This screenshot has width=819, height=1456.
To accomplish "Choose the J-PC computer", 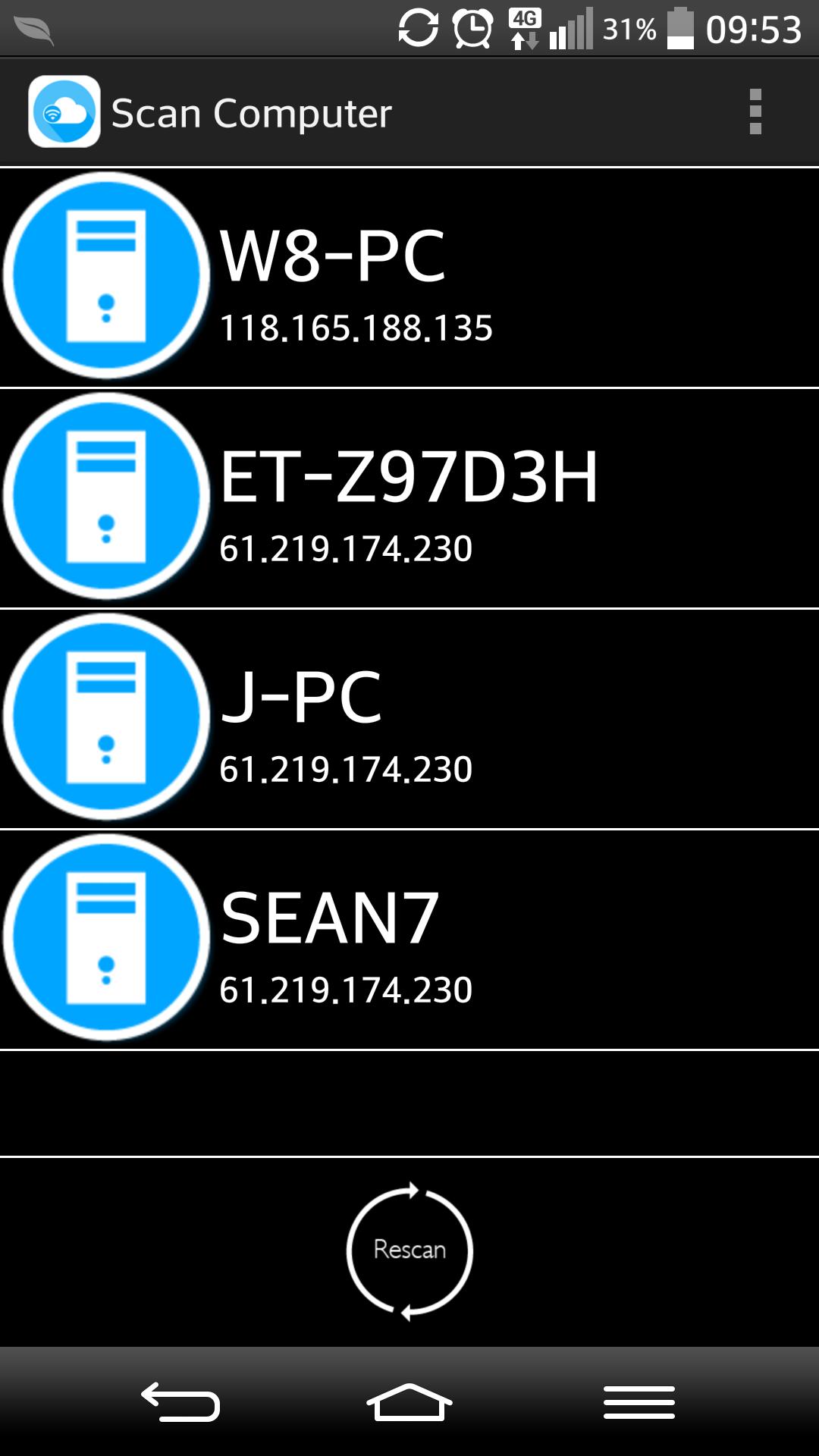I will pyautogui.click(x=409, y=719).
